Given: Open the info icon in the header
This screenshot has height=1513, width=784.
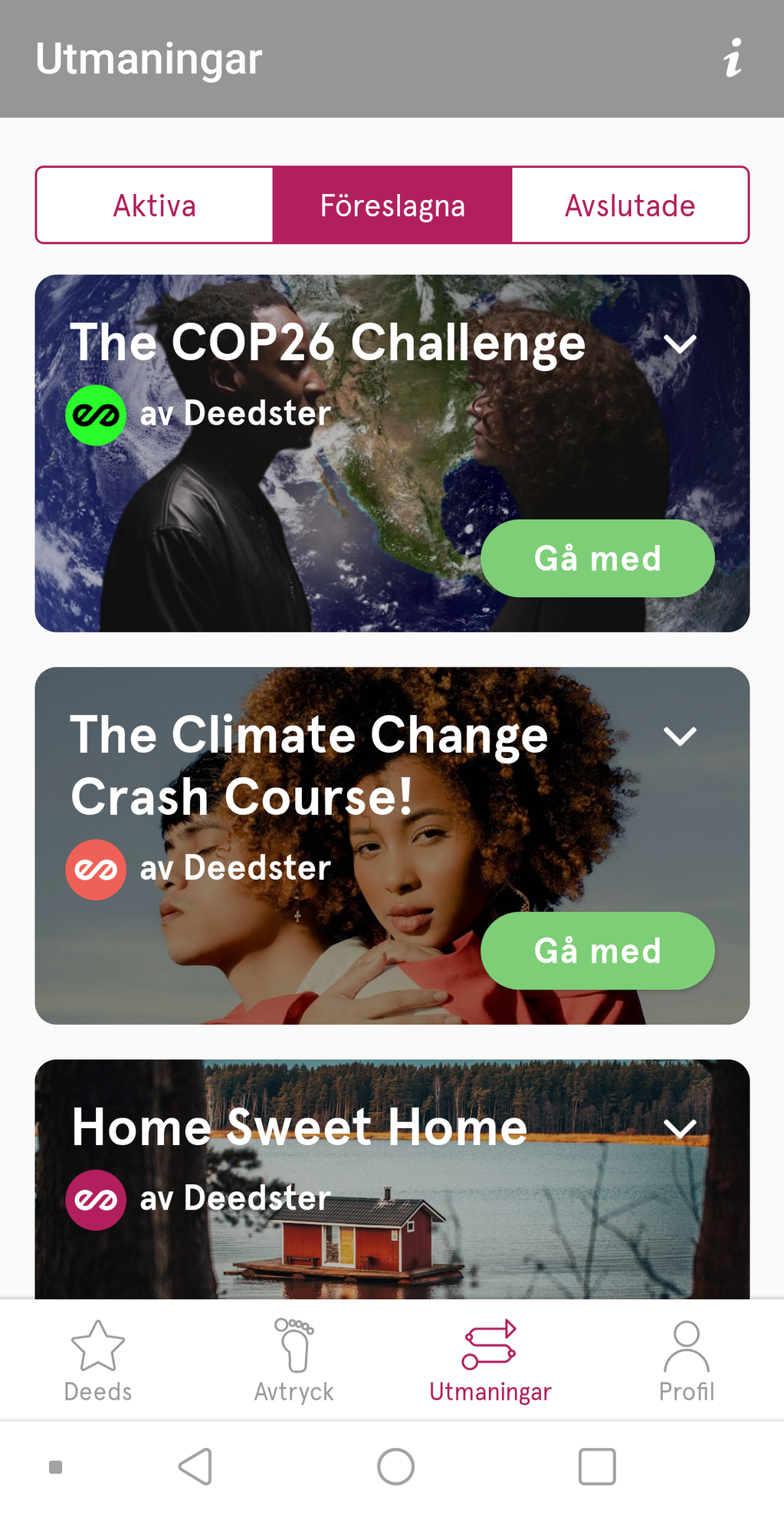Looking at the screenshot, I should tap(733, 58).
